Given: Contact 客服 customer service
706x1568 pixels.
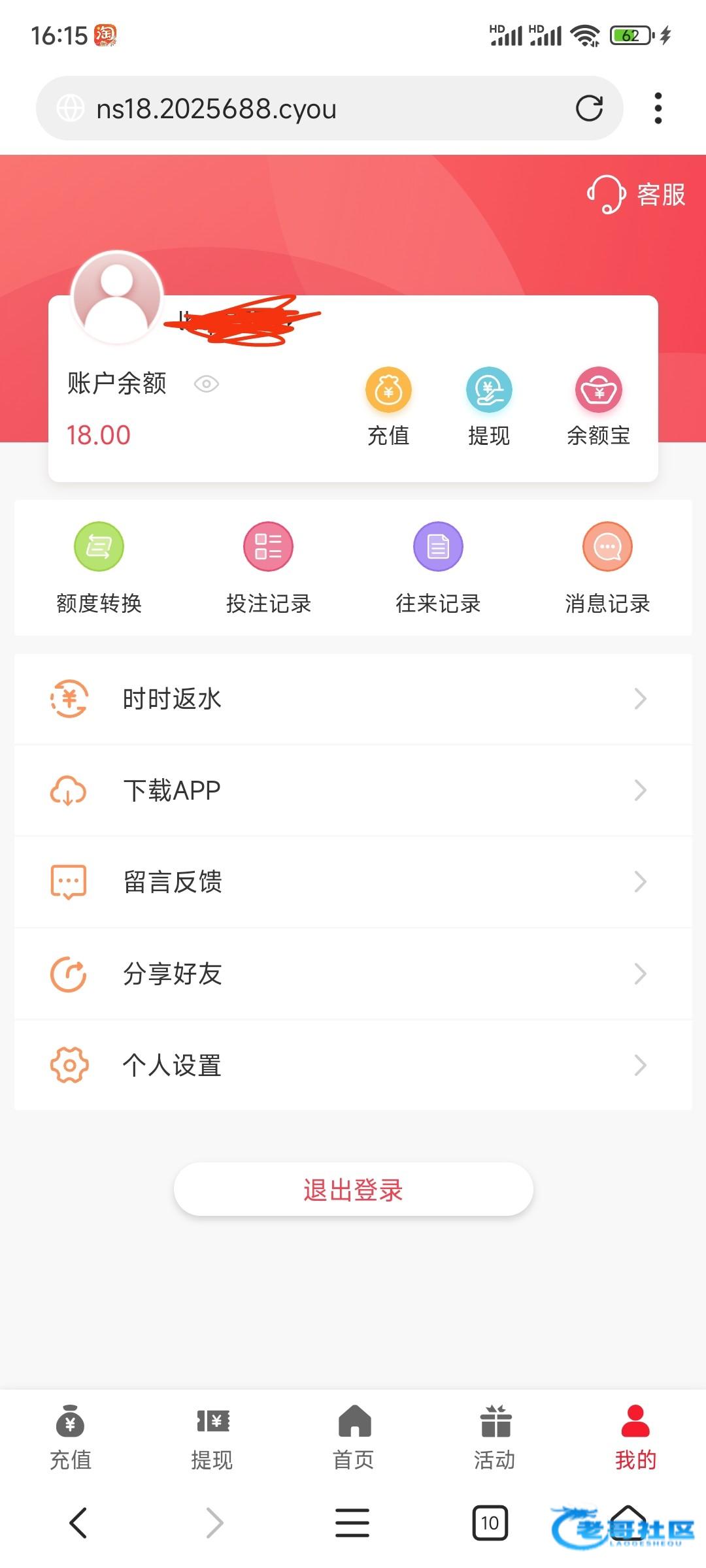Looking at the screenshot, I should (x=636, y=195).
